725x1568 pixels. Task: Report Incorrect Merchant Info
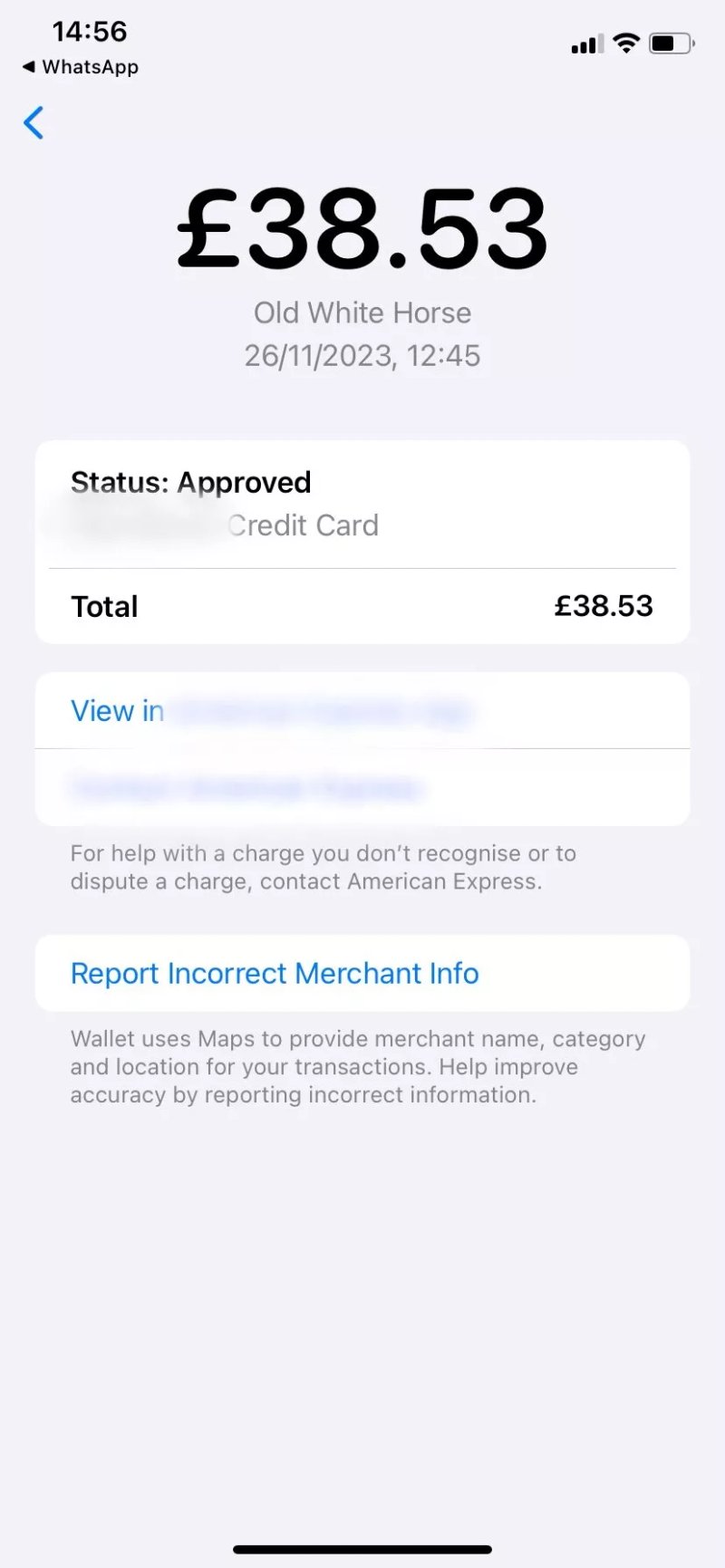[362, 973]
